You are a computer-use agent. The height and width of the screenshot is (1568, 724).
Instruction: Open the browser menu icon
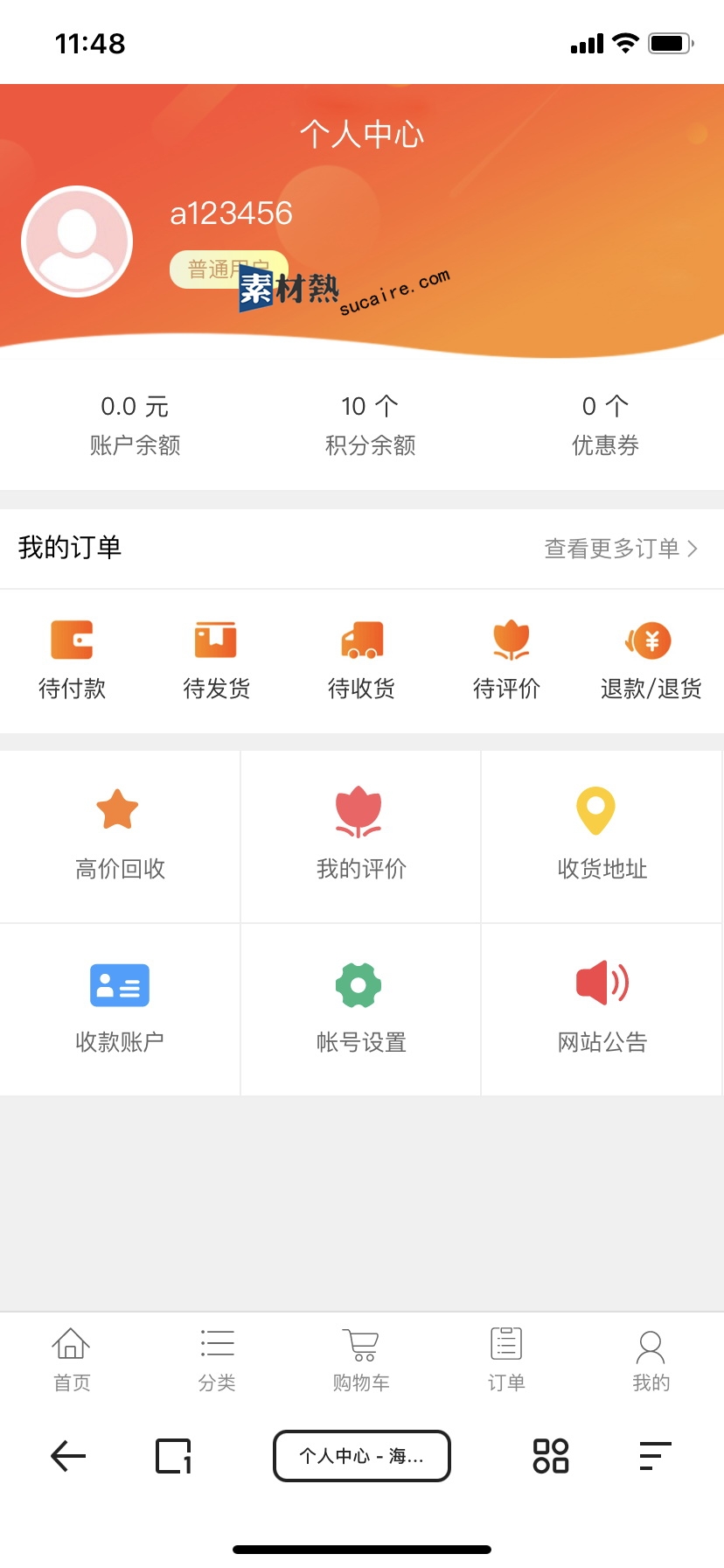(655, 1456)
